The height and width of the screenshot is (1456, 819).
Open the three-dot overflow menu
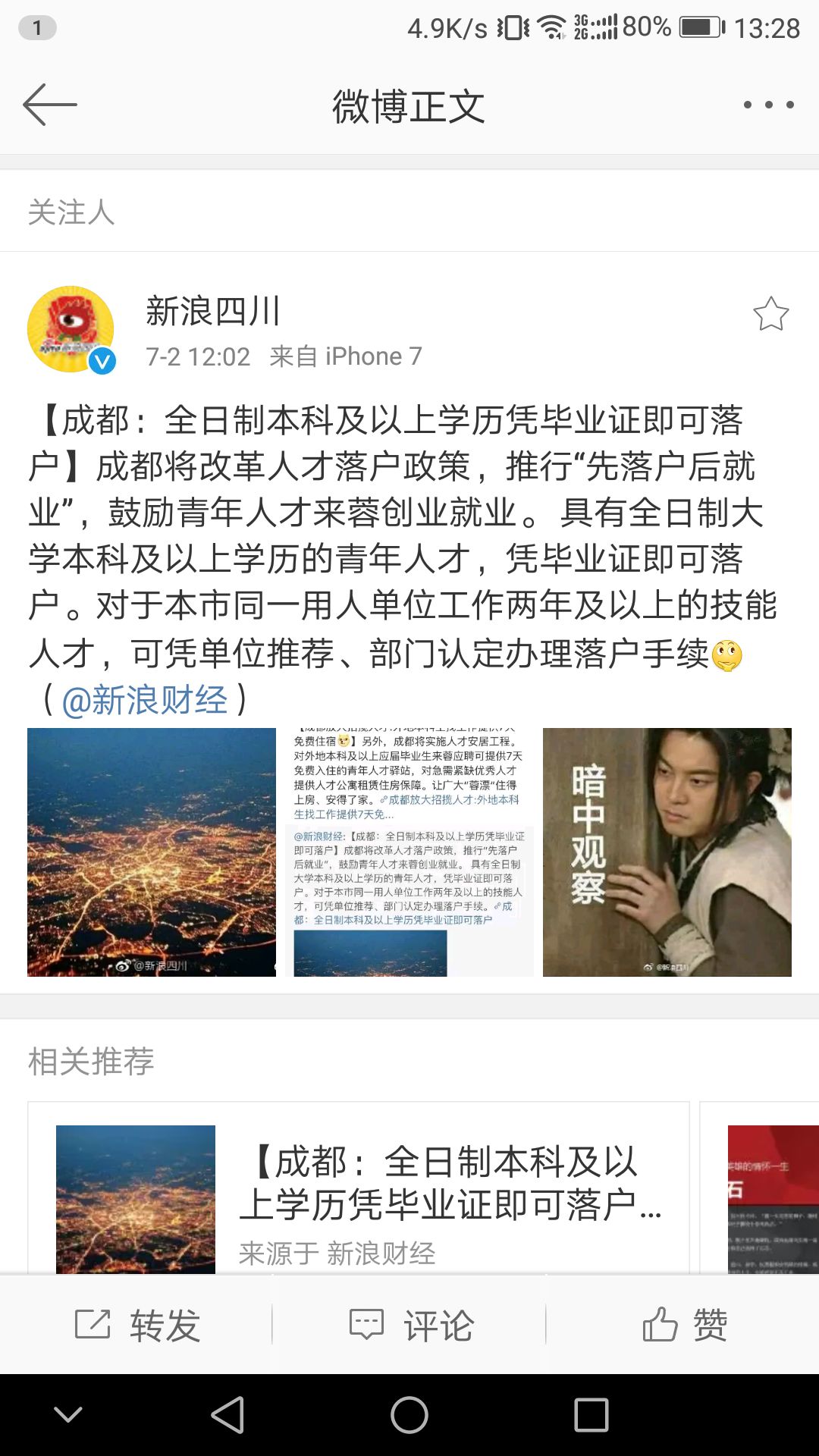[768, 105]
